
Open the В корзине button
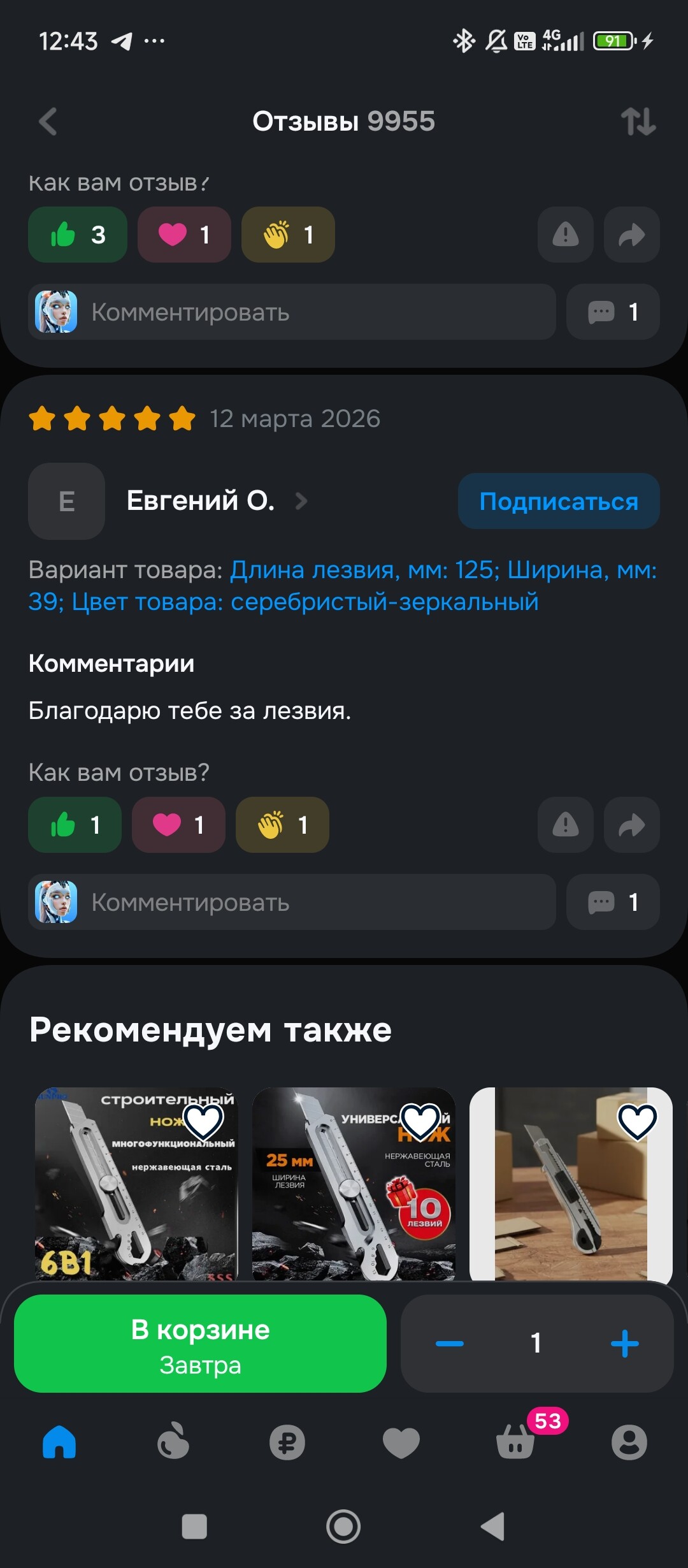click(x=200, y=1344)
